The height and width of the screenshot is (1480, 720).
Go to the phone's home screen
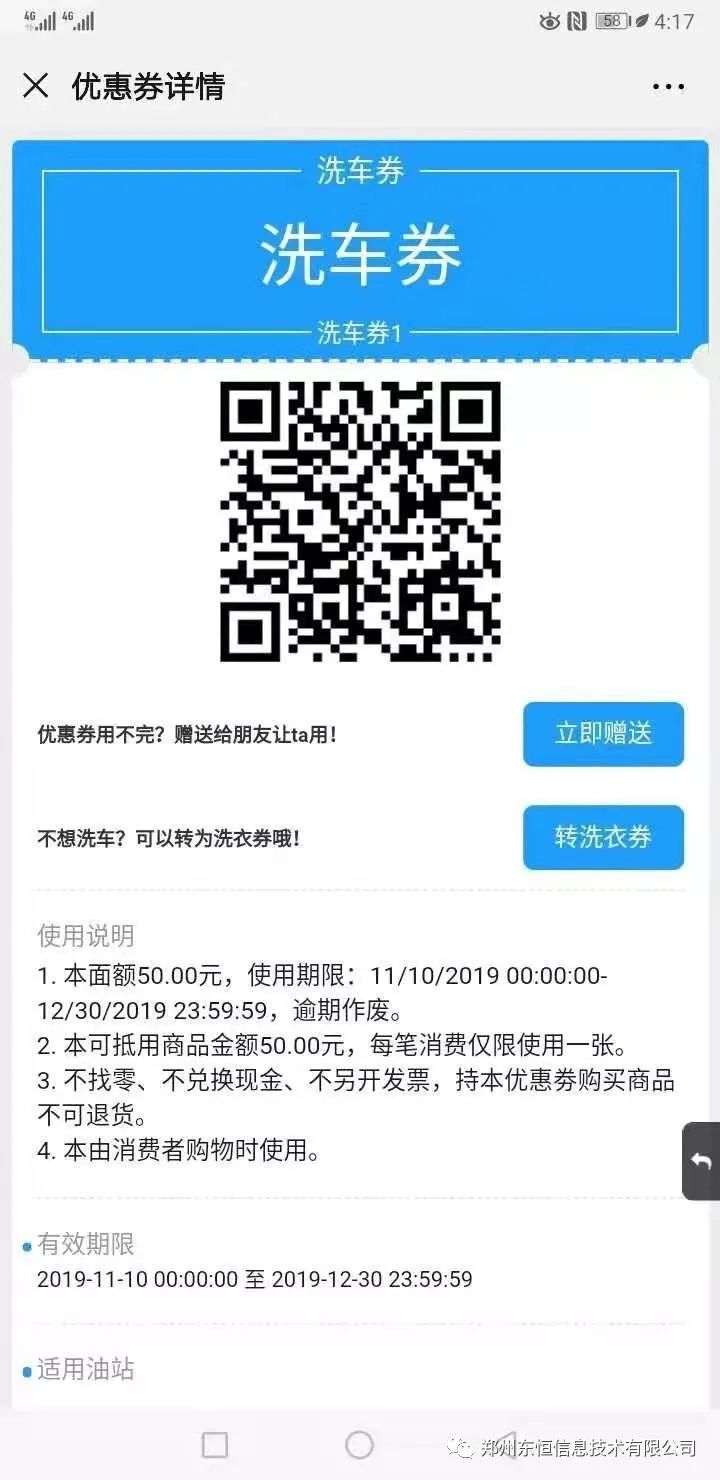359,1444
